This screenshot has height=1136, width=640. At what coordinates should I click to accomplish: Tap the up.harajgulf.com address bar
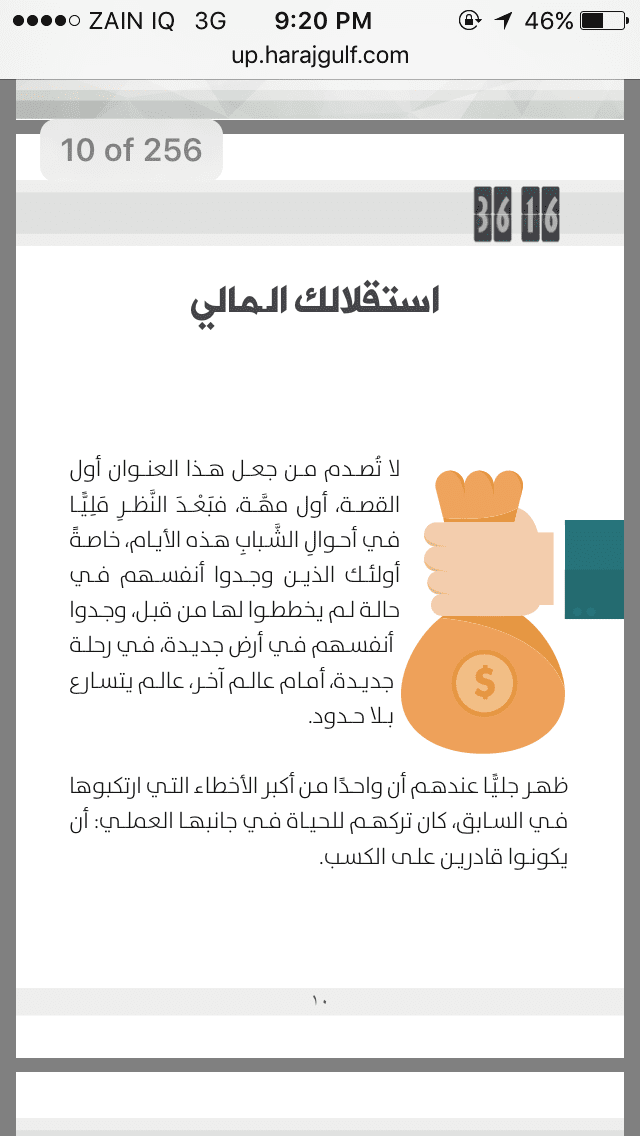point(320,57)
